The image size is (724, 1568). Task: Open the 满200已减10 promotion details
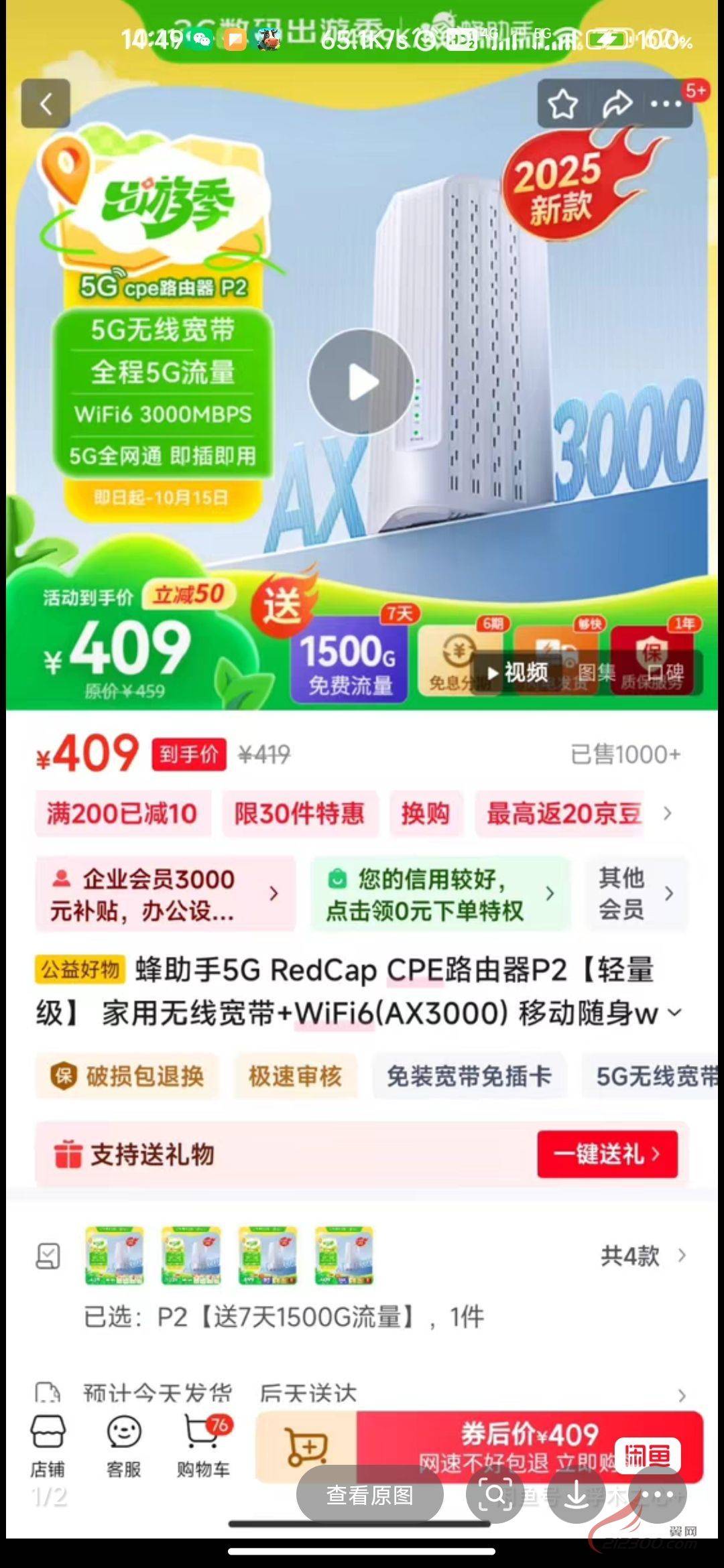122,813
